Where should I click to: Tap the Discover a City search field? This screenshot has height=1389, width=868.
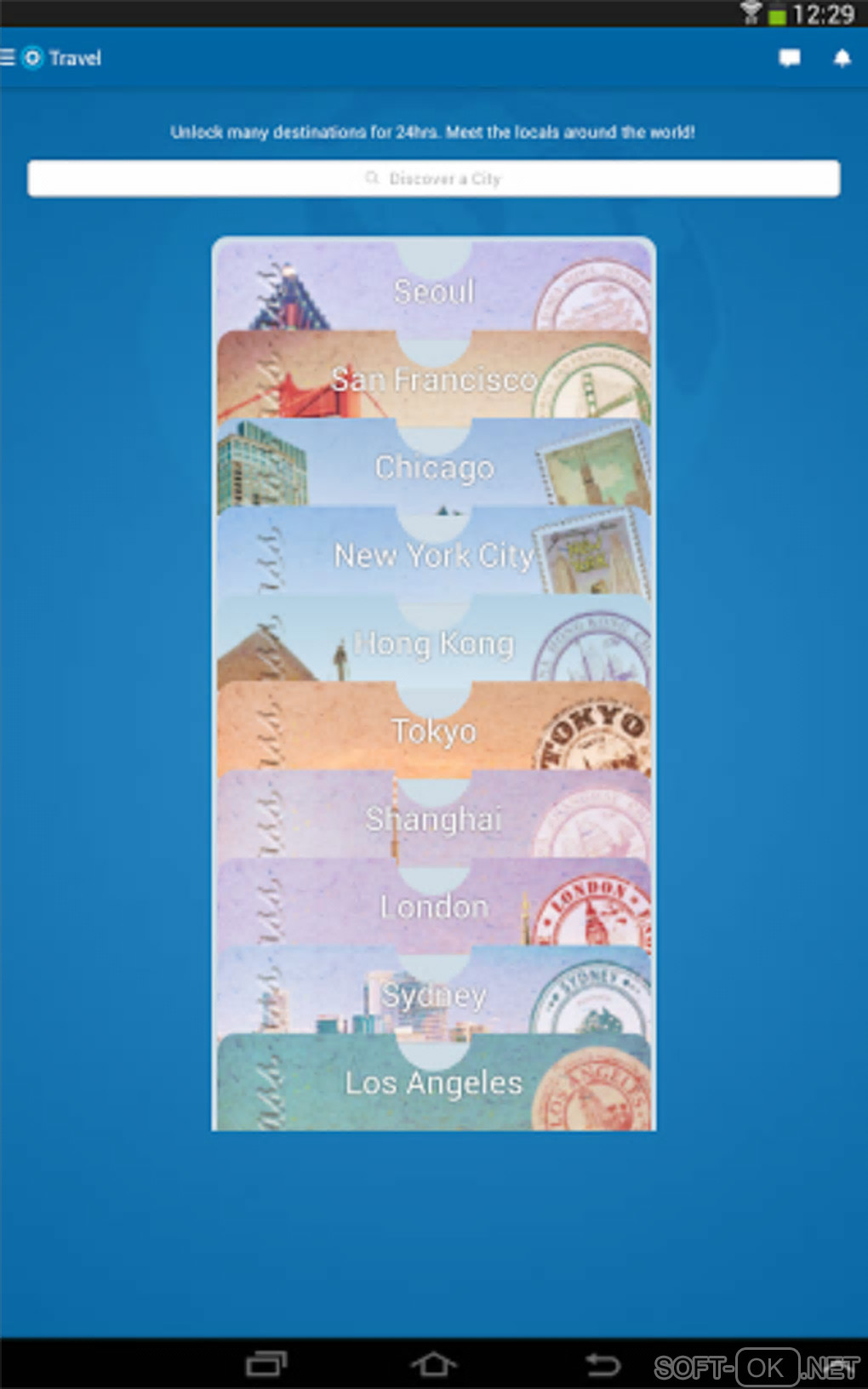coord(433,179)
